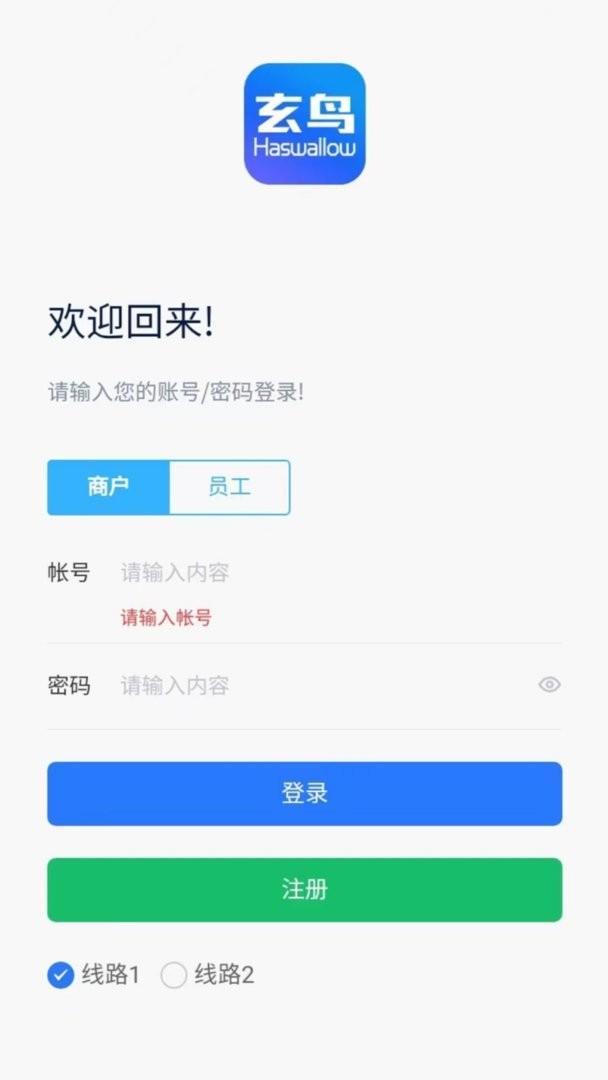The image size is (608, 1080).
Task: Toggle password visibility eye icon
Action: pos(549,685)
